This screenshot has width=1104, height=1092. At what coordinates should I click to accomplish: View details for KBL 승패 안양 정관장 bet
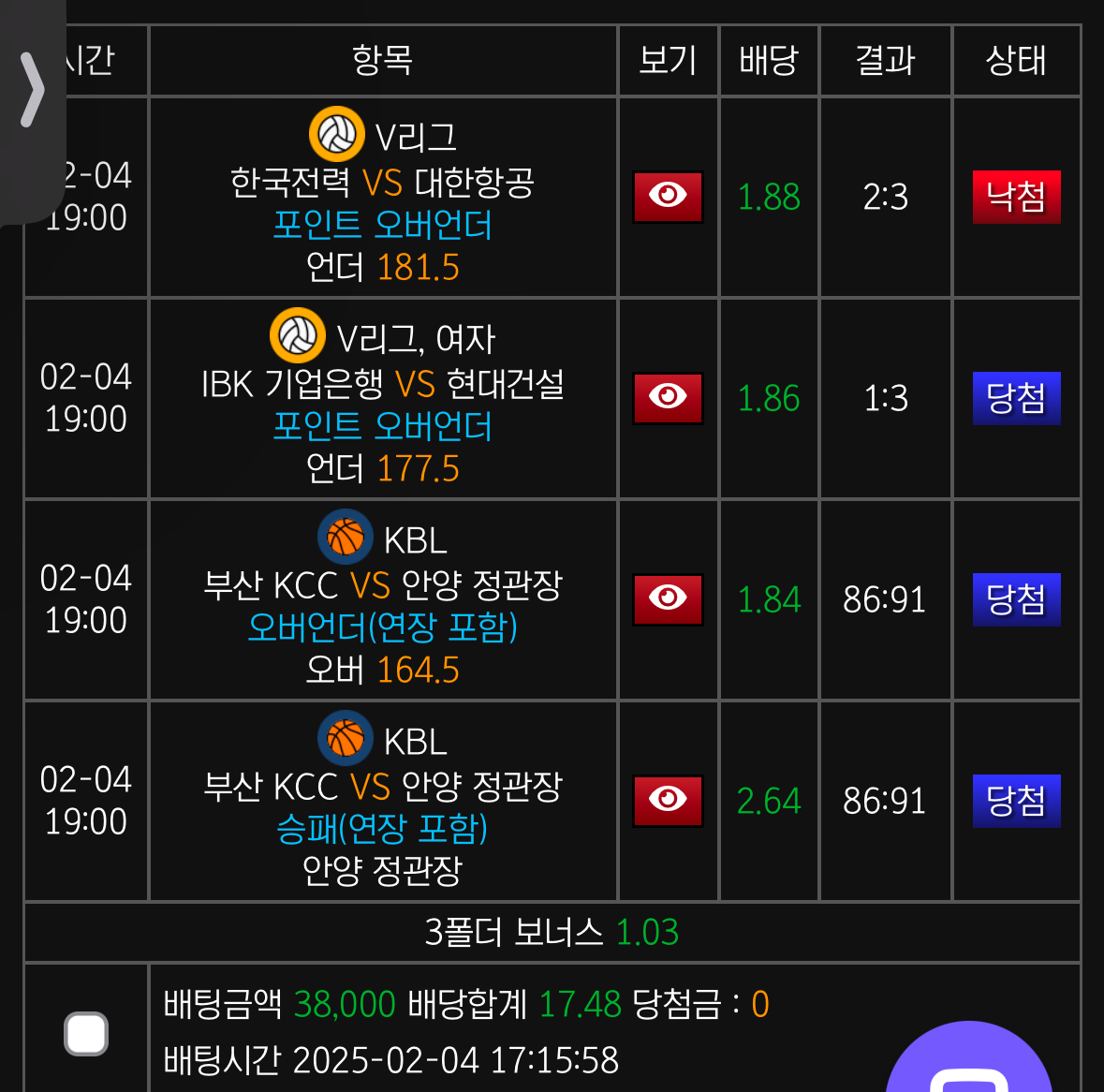668,801
